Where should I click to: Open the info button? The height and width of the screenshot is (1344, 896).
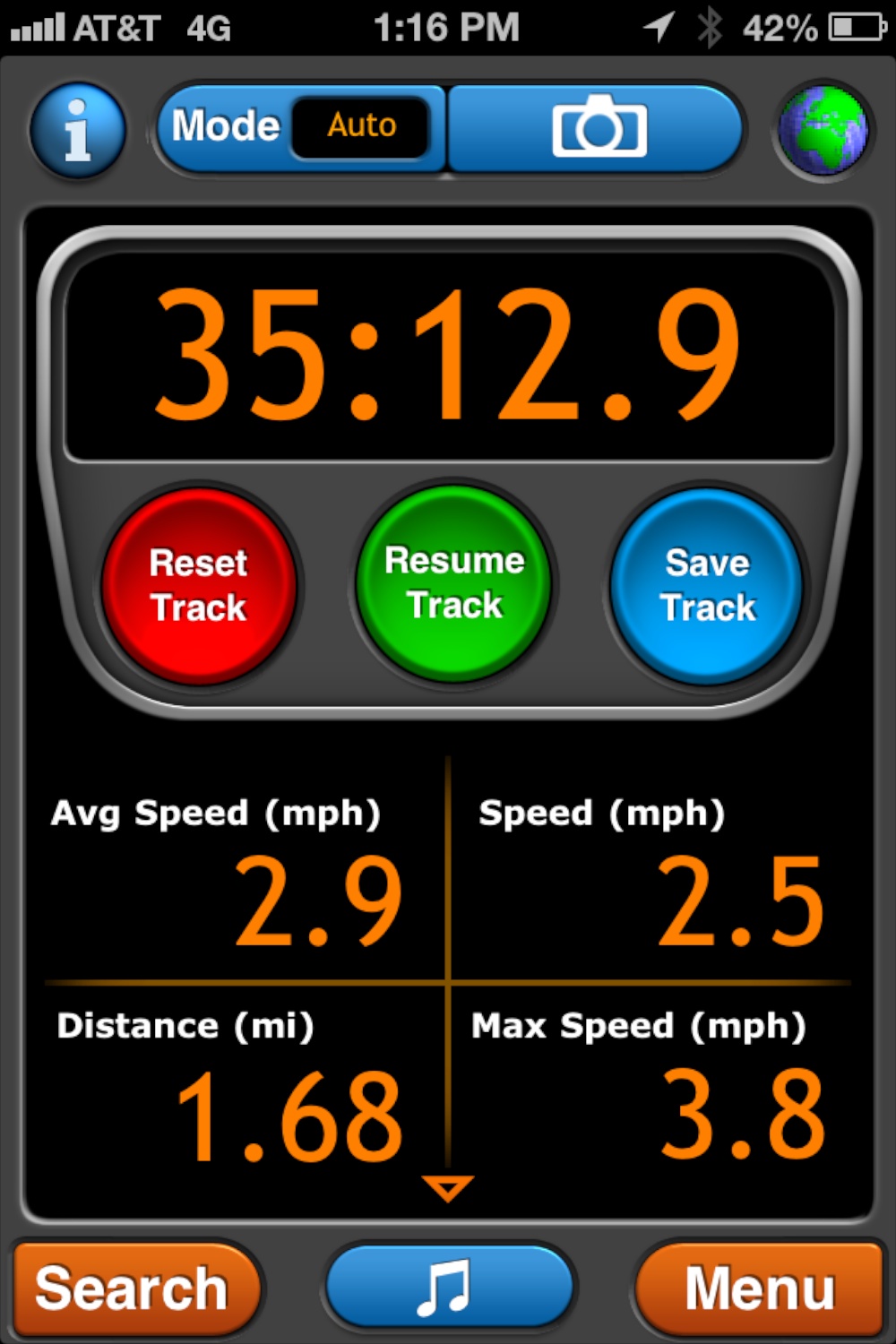(x=77, y=131)
